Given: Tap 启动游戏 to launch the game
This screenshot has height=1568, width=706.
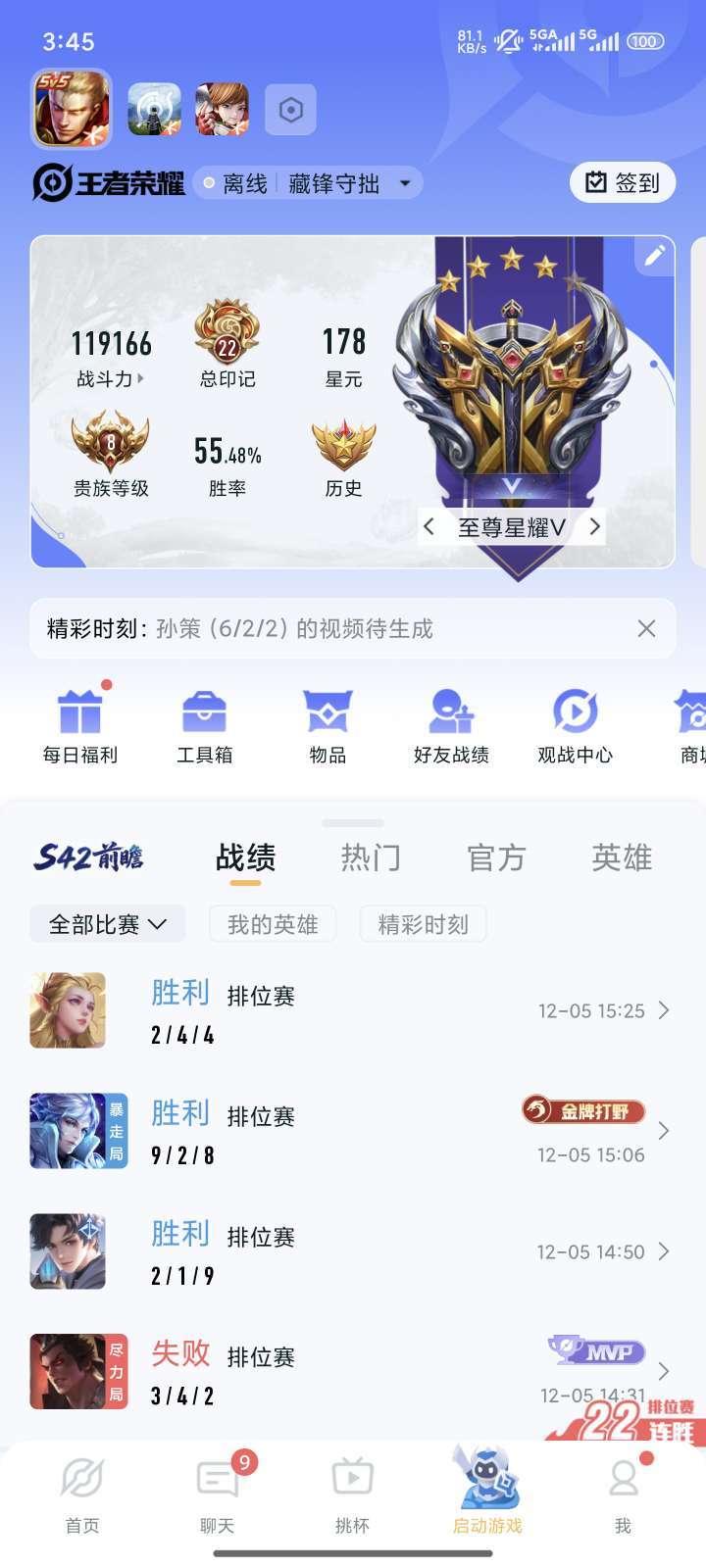Looking at the screenshot, I should tap(487, 1492).
